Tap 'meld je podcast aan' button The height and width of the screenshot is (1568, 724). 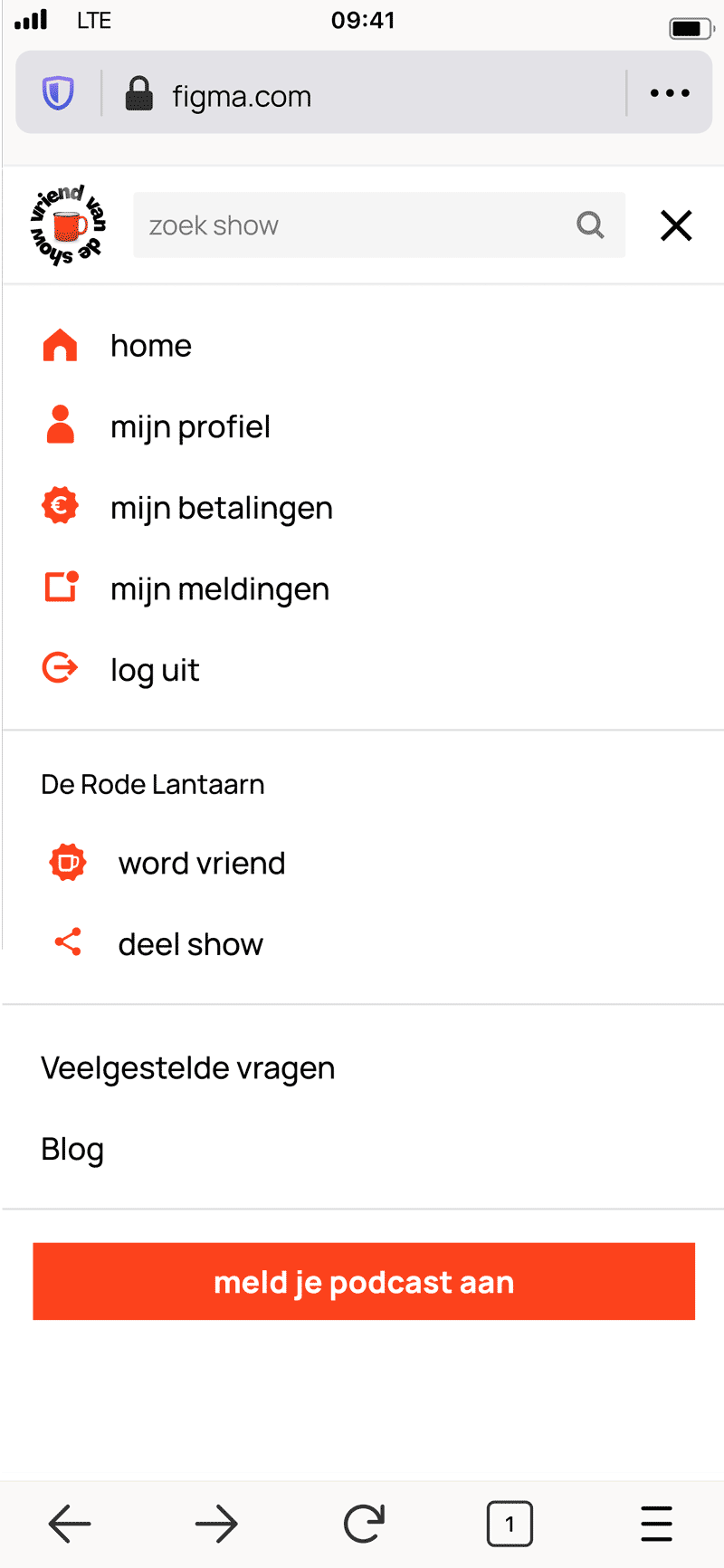tap(364, 1281)
